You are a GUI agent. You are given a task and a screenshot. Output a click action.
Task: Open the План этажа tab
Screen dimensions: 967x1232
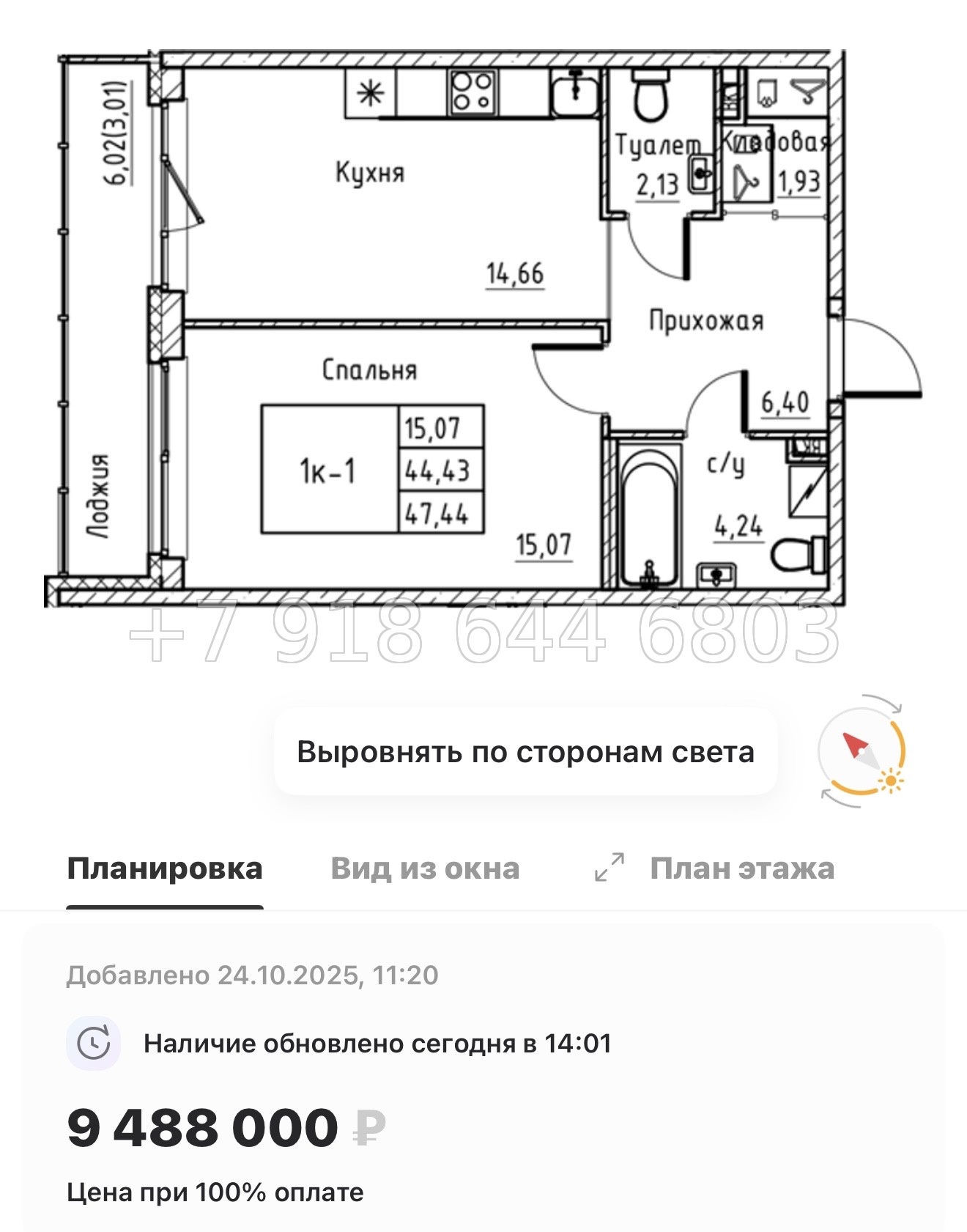click(741, 867)
